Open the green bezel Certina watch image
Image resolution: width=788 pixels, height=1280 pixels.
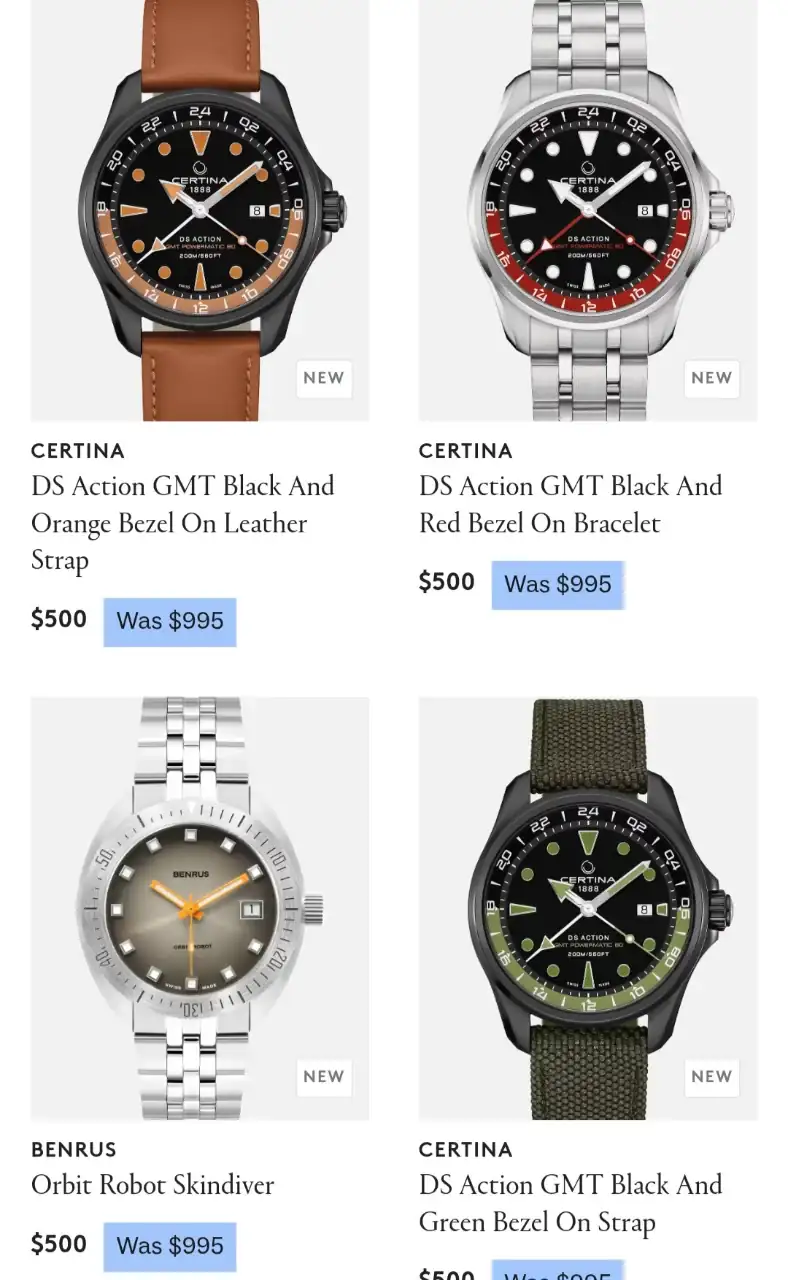click(588, 908)
